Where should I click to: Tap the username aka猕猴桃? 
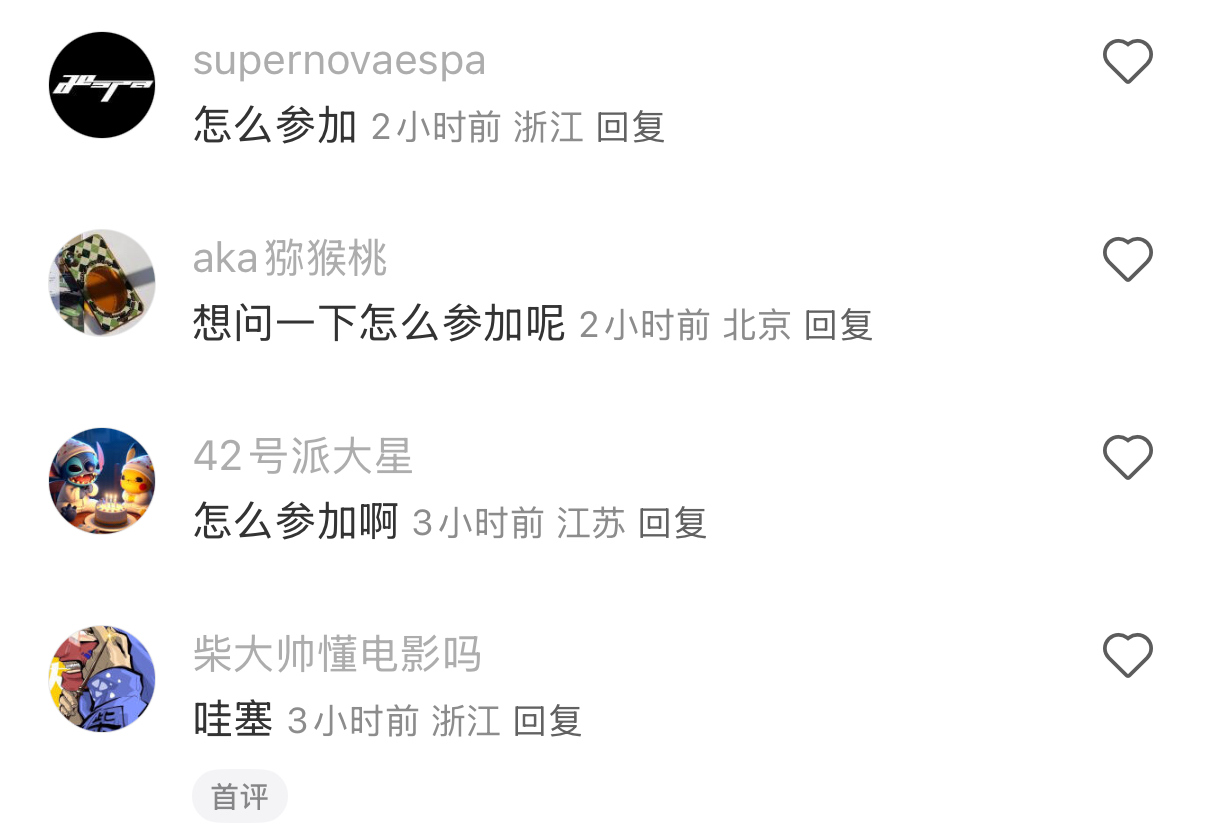(290, 260)
